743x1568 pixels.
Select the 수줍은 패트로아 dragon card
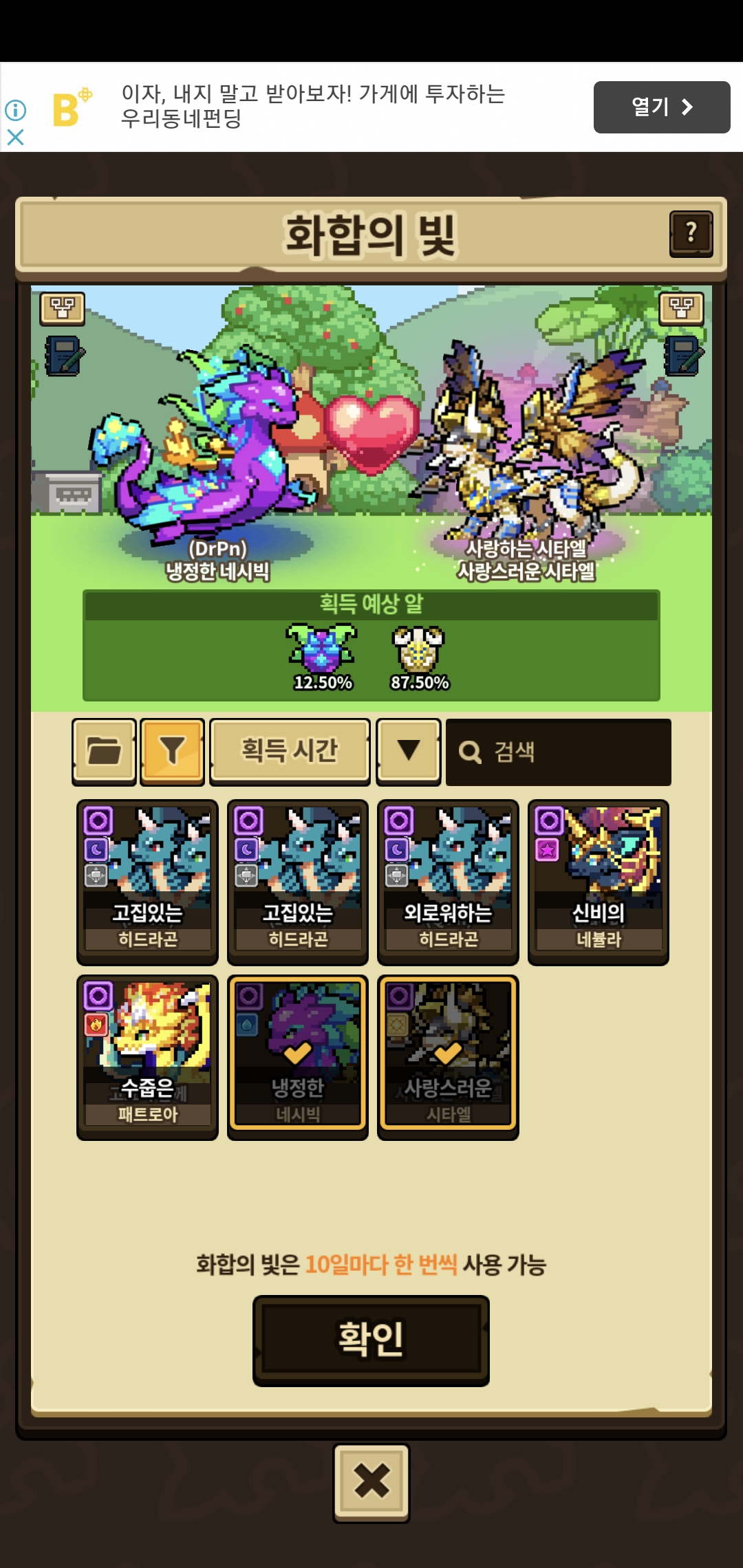coord(147,1057)
